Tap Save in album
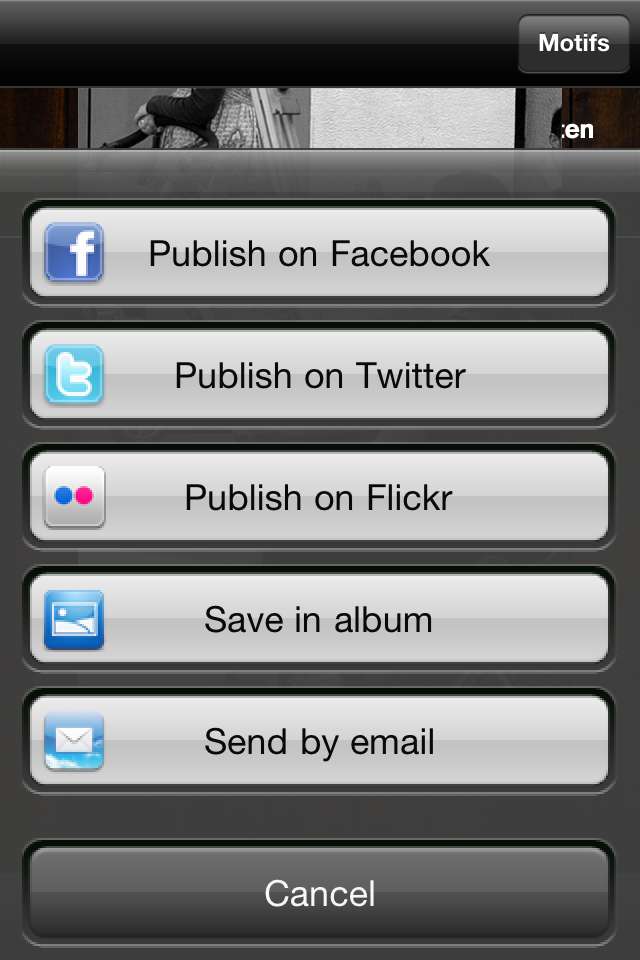Screen dimensions: 640x960 click(x=320, y=620)
